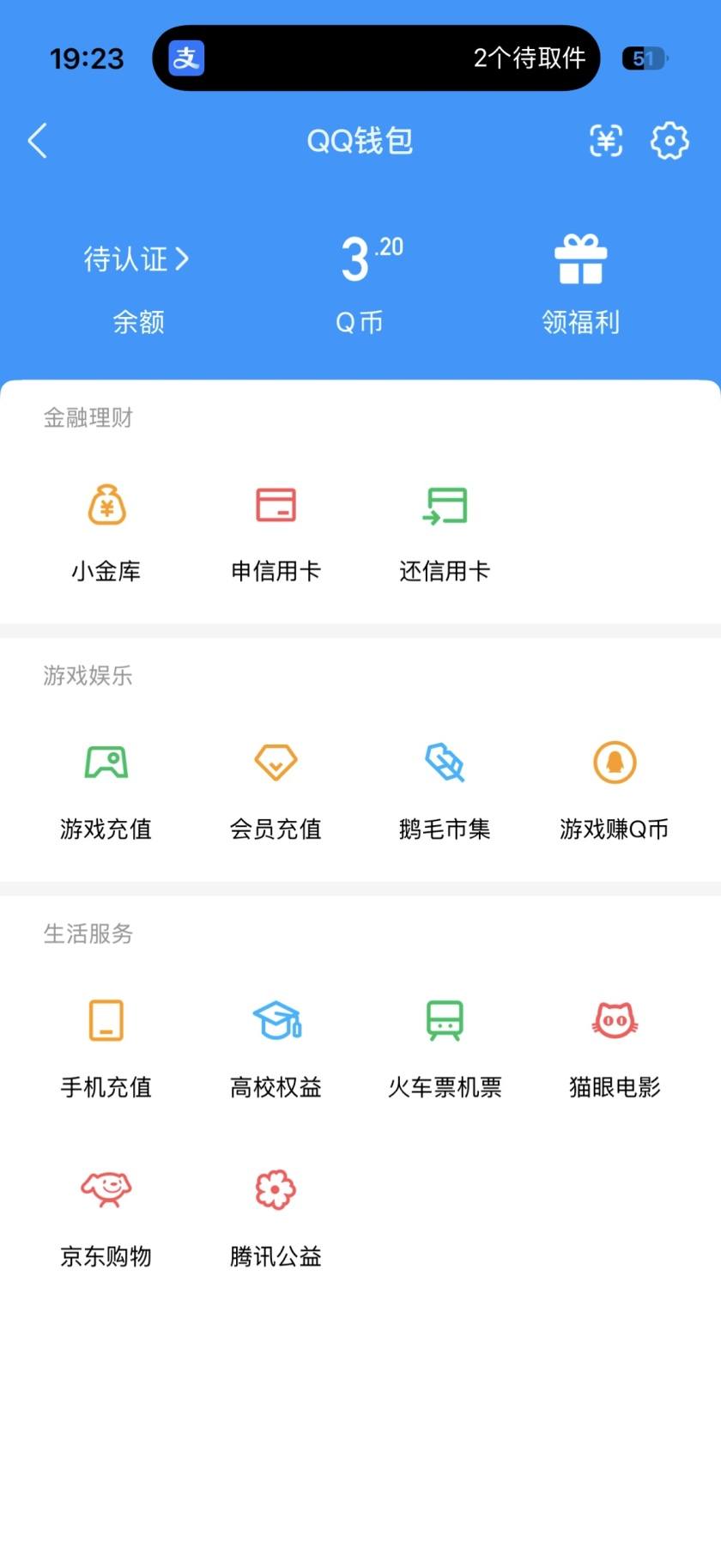
Task: Open 领福利 gift benefits
Action: click(x=581, y=283)
